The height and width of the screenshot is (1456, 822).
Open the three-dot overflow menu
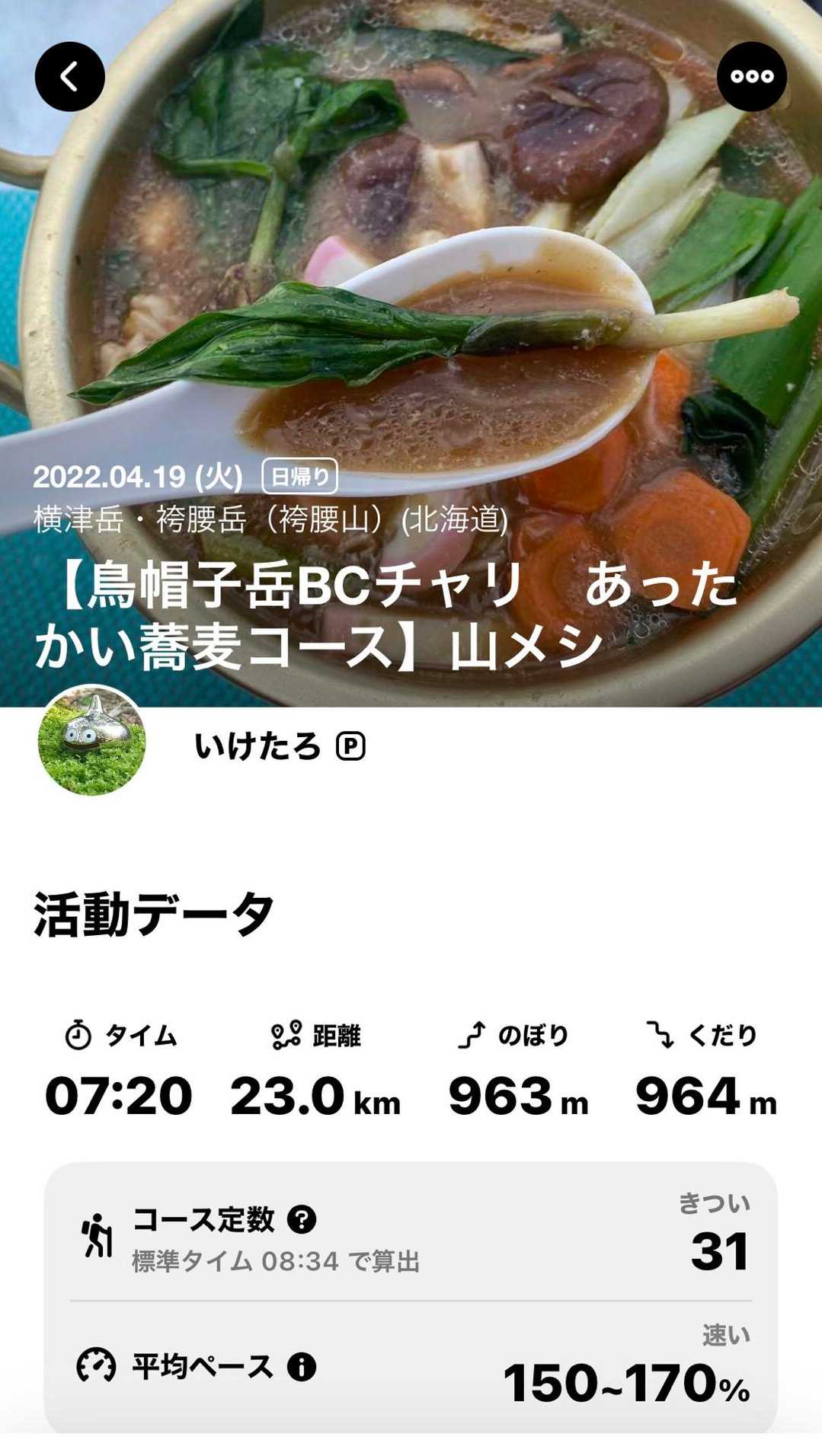click(751, 77)
